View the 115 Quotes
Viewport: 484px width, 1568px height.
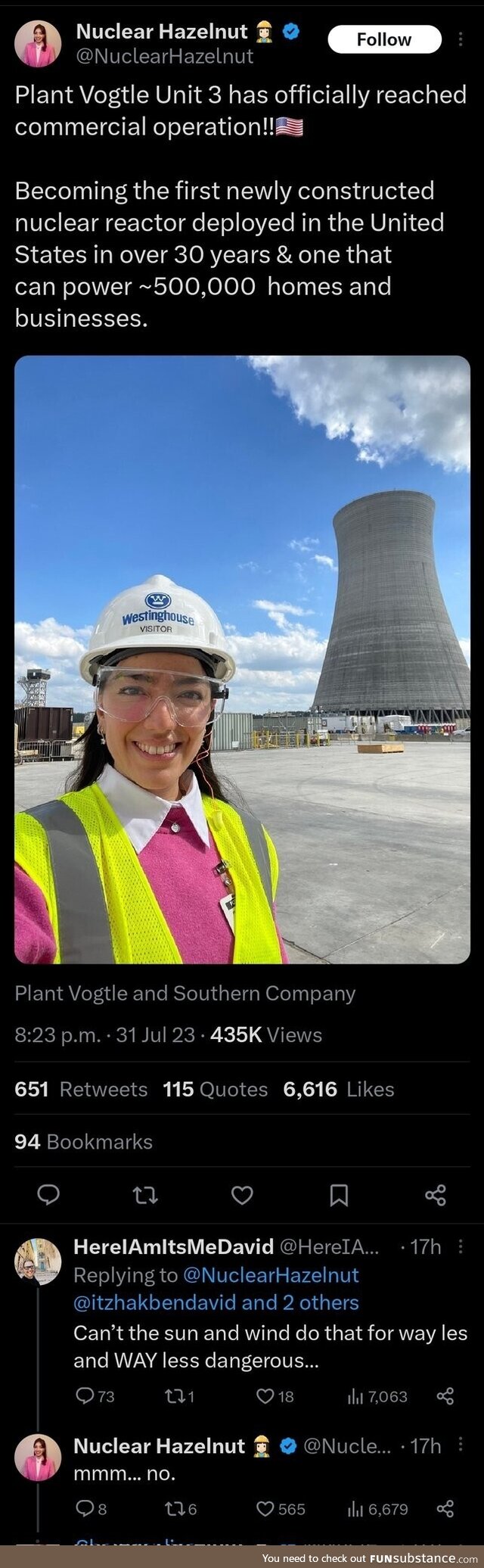(216, 1089)
